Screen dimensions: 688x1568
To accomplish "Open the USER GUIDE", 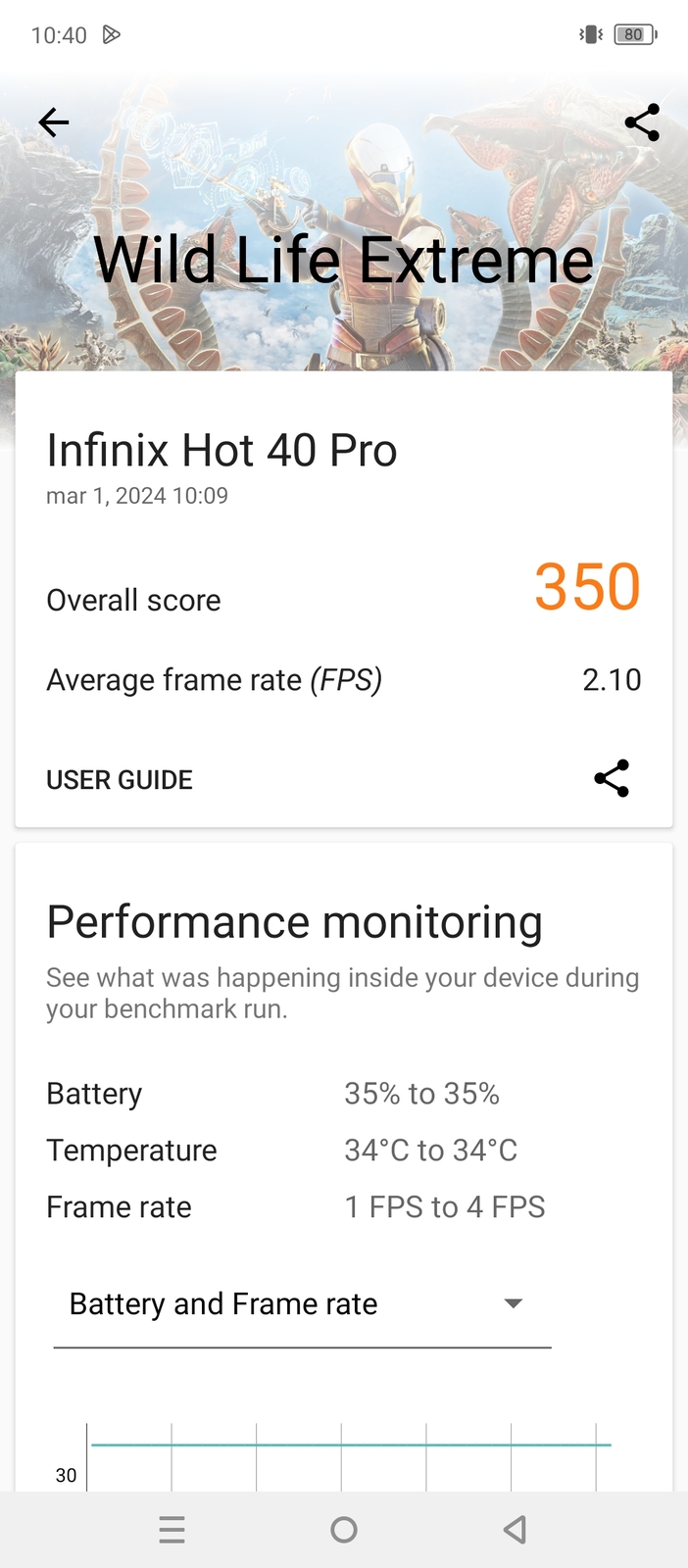I will 120,780.
